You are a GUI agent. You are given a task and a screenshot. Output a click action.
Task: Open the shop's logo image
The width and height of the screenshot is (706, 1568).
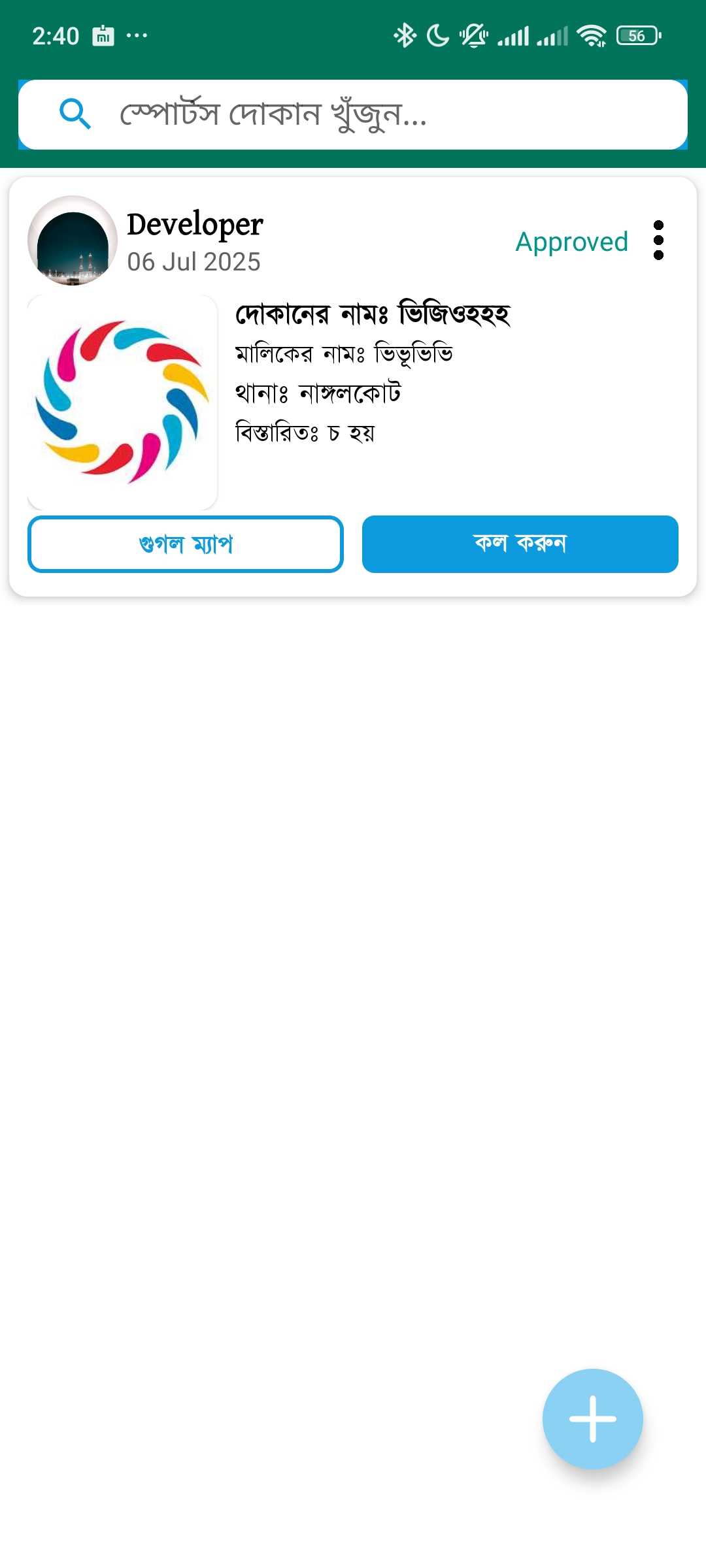pos(122,402)
